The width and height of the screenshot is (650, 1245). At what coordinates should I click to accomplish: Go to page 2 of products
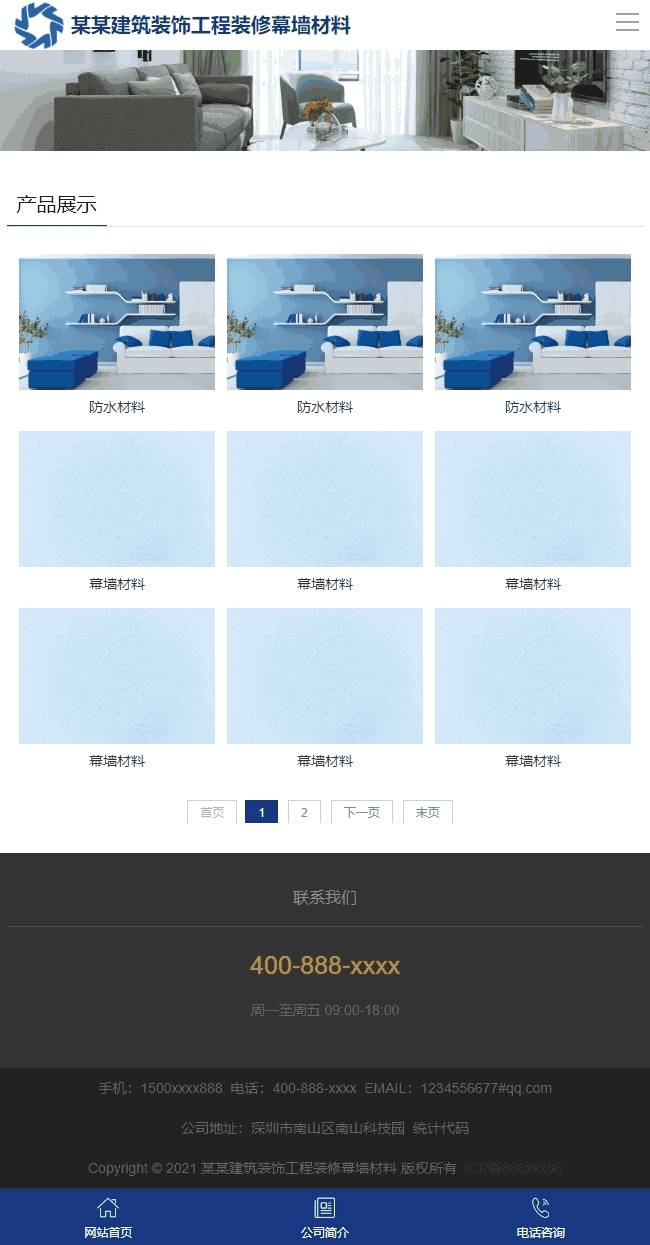click(304, 812)
